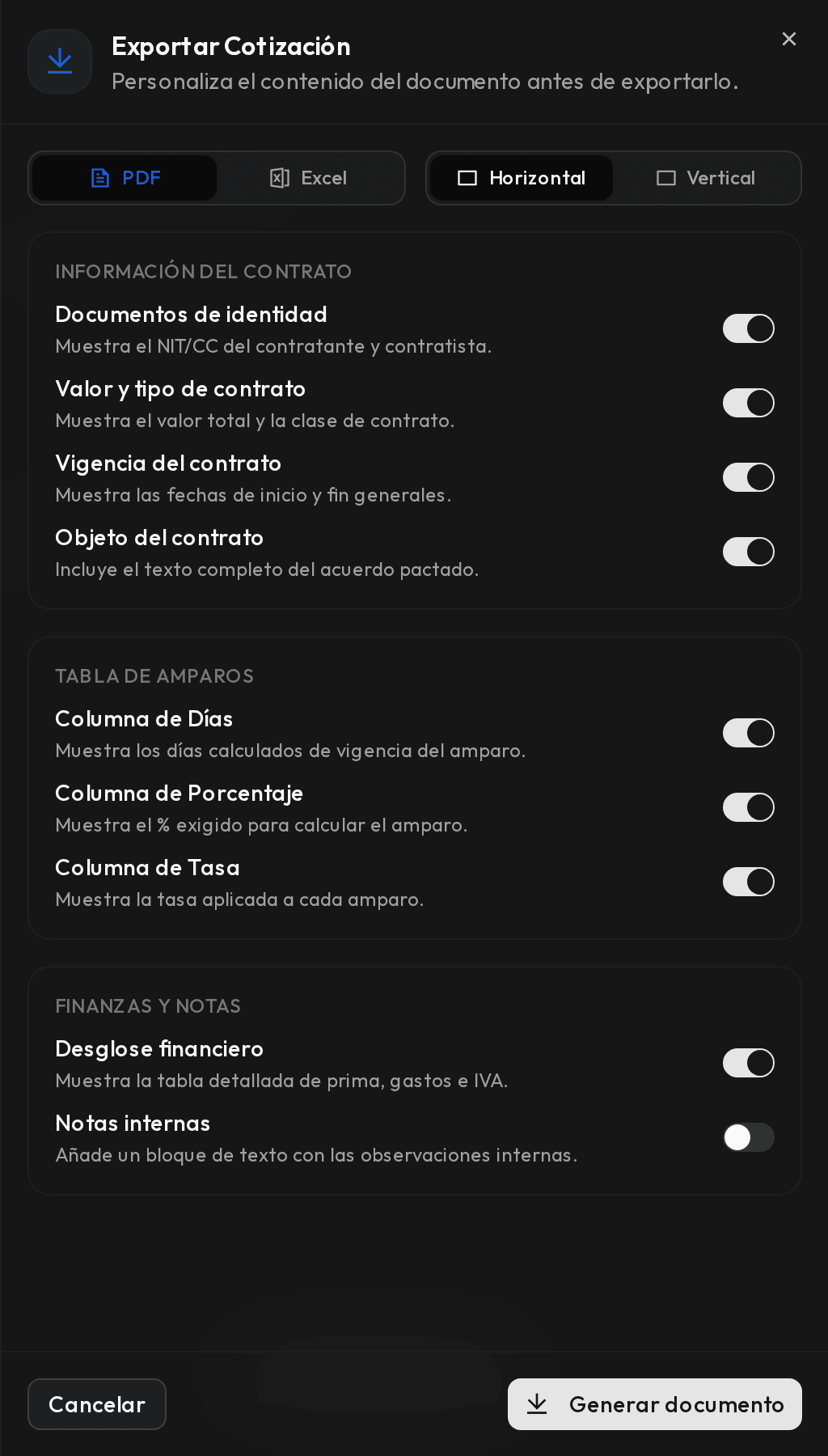This screenshot has height=1456, width=828.
Task: Choose Horizontal page orientation
Action: point(522,178)
